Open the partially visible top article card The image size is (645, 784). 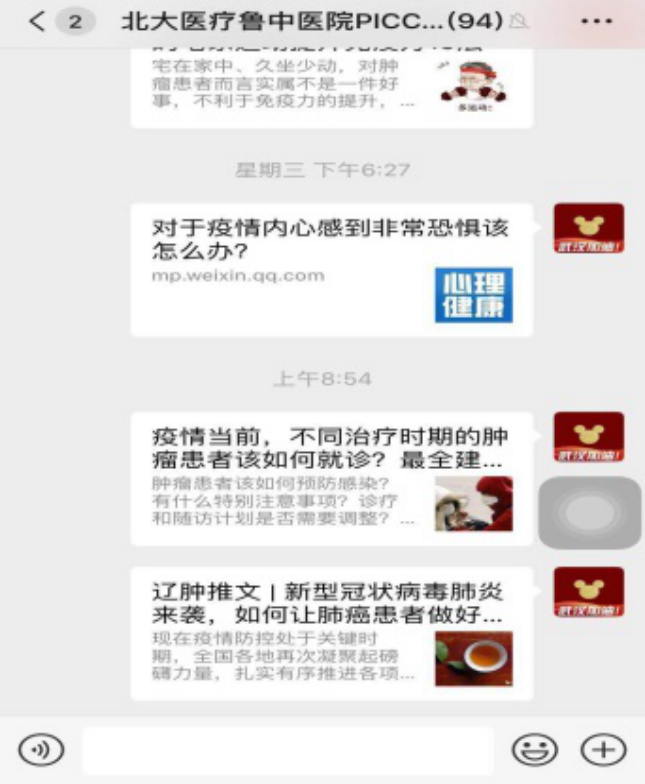[x=331, y=85]
